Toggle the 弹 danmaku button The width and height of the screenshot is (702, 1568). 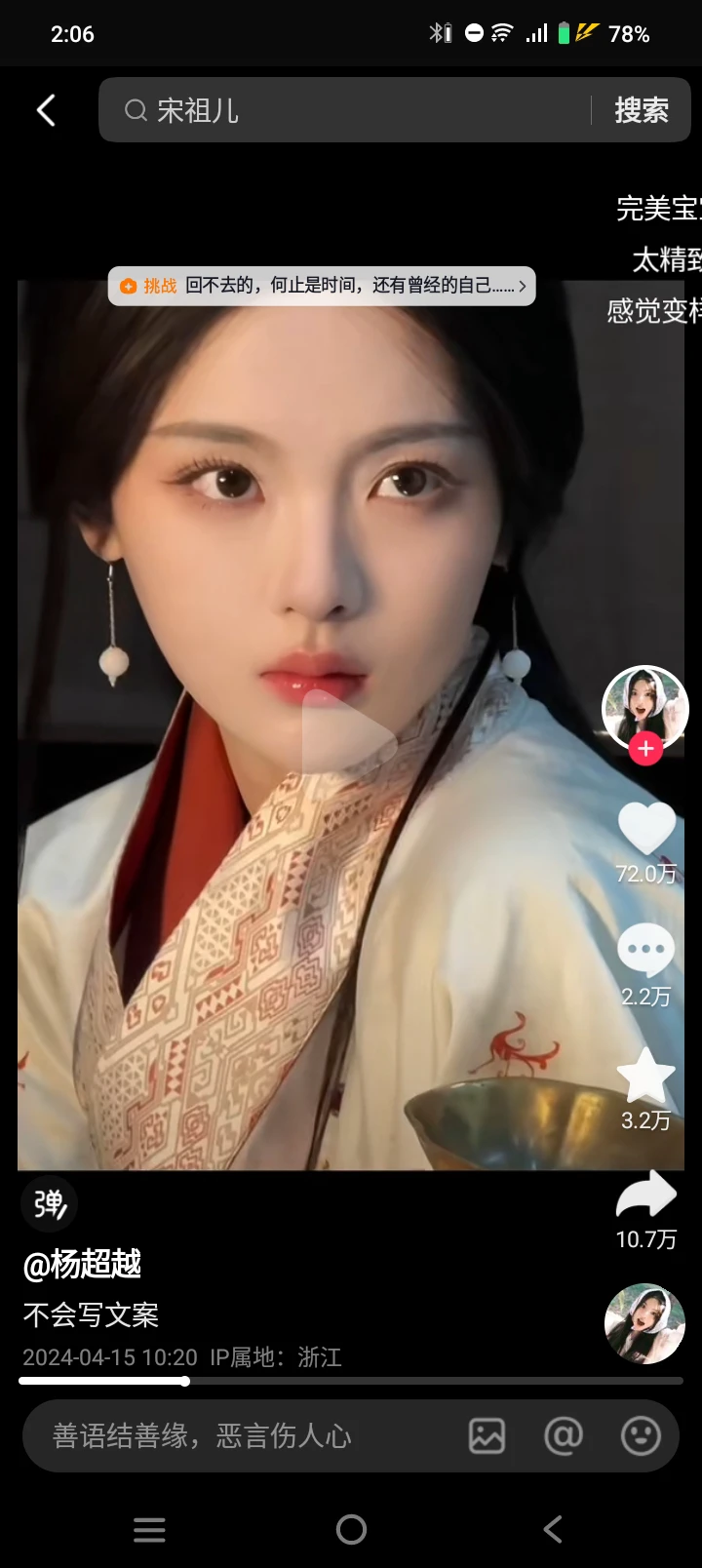pyautogui.click(x=49, y=1204)
